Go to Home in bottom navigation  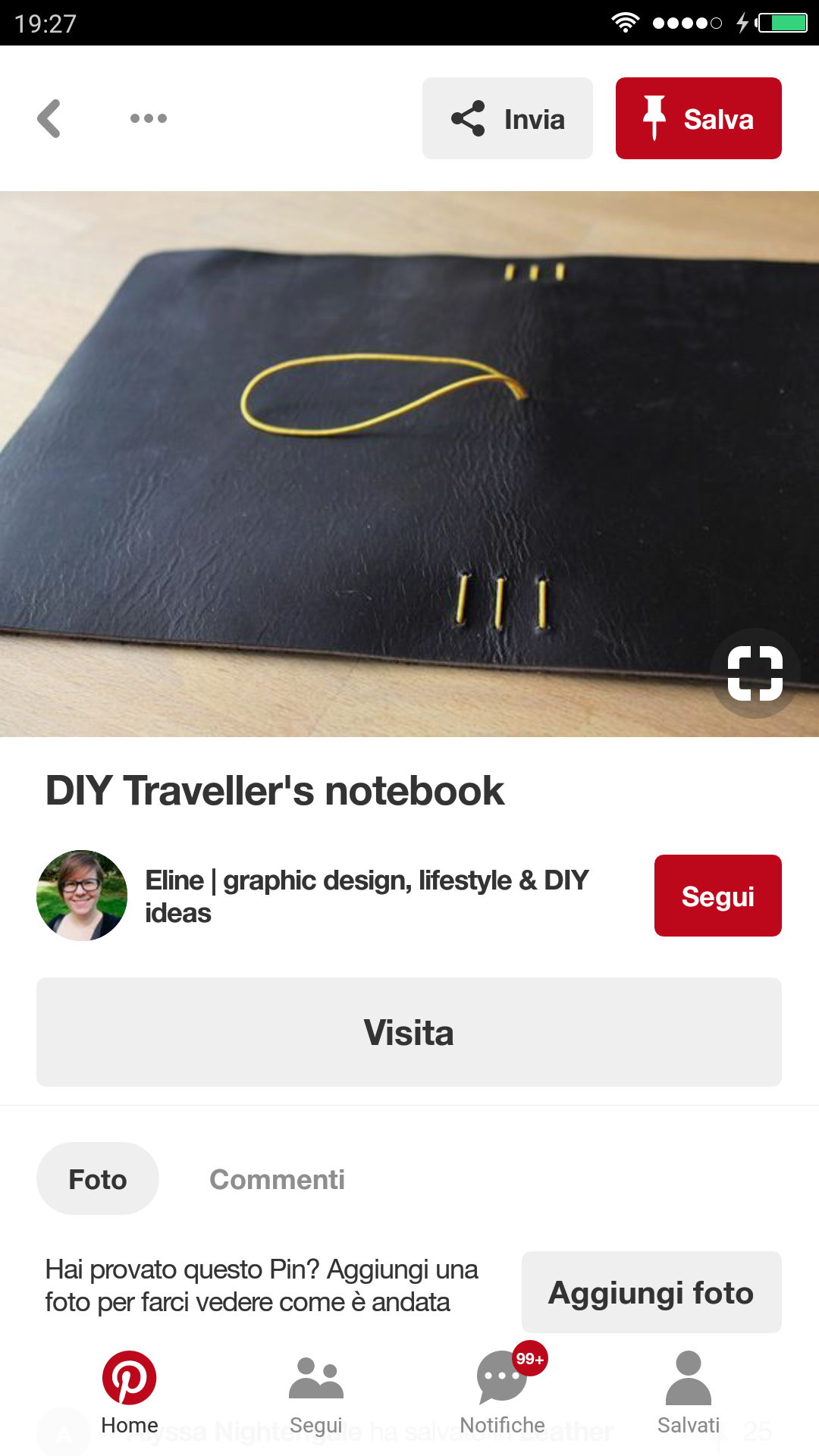click(130, 1392)
